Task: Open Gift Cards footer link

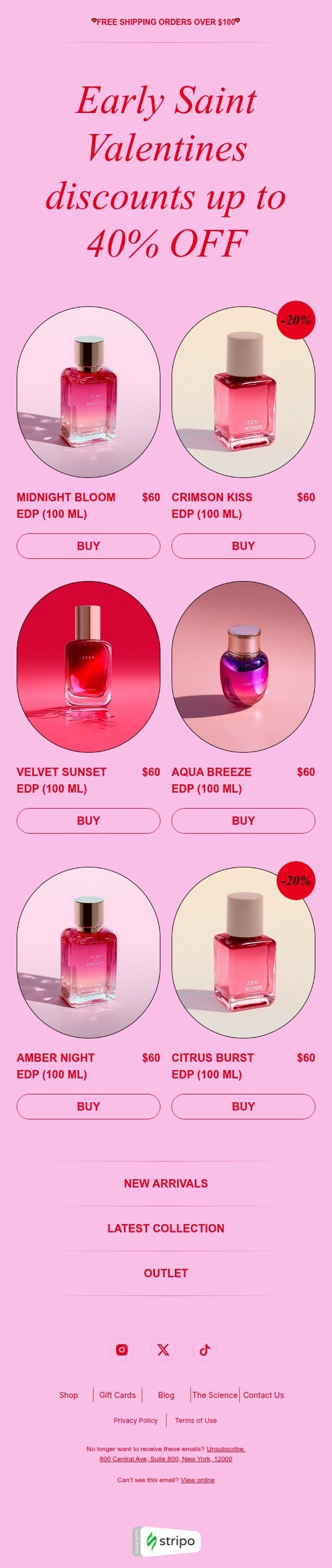Action: pyautogui.click(x=117, y=1395)
